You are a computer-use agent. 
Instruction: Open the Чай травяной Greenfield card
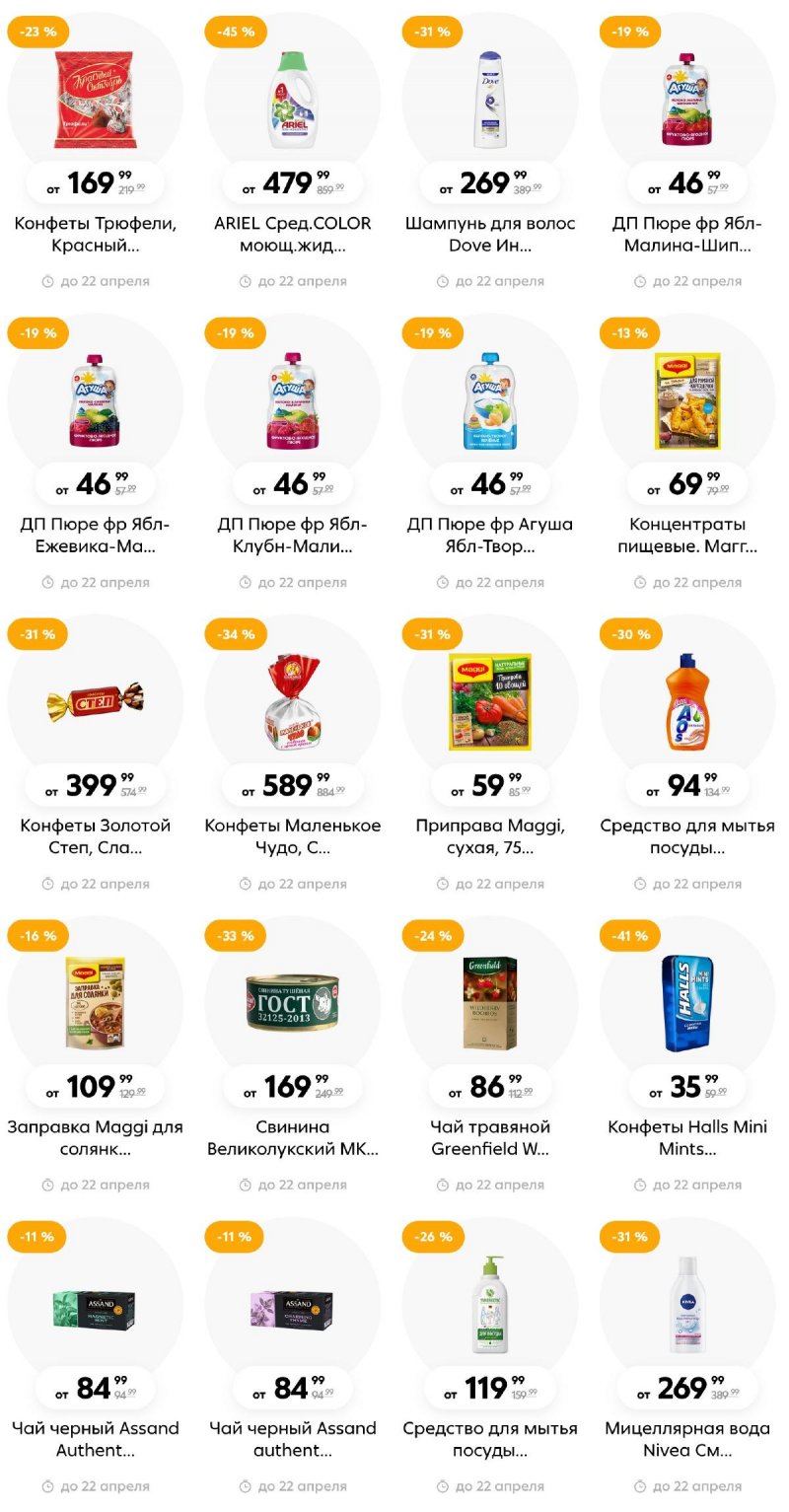(x=490, y=1003)
